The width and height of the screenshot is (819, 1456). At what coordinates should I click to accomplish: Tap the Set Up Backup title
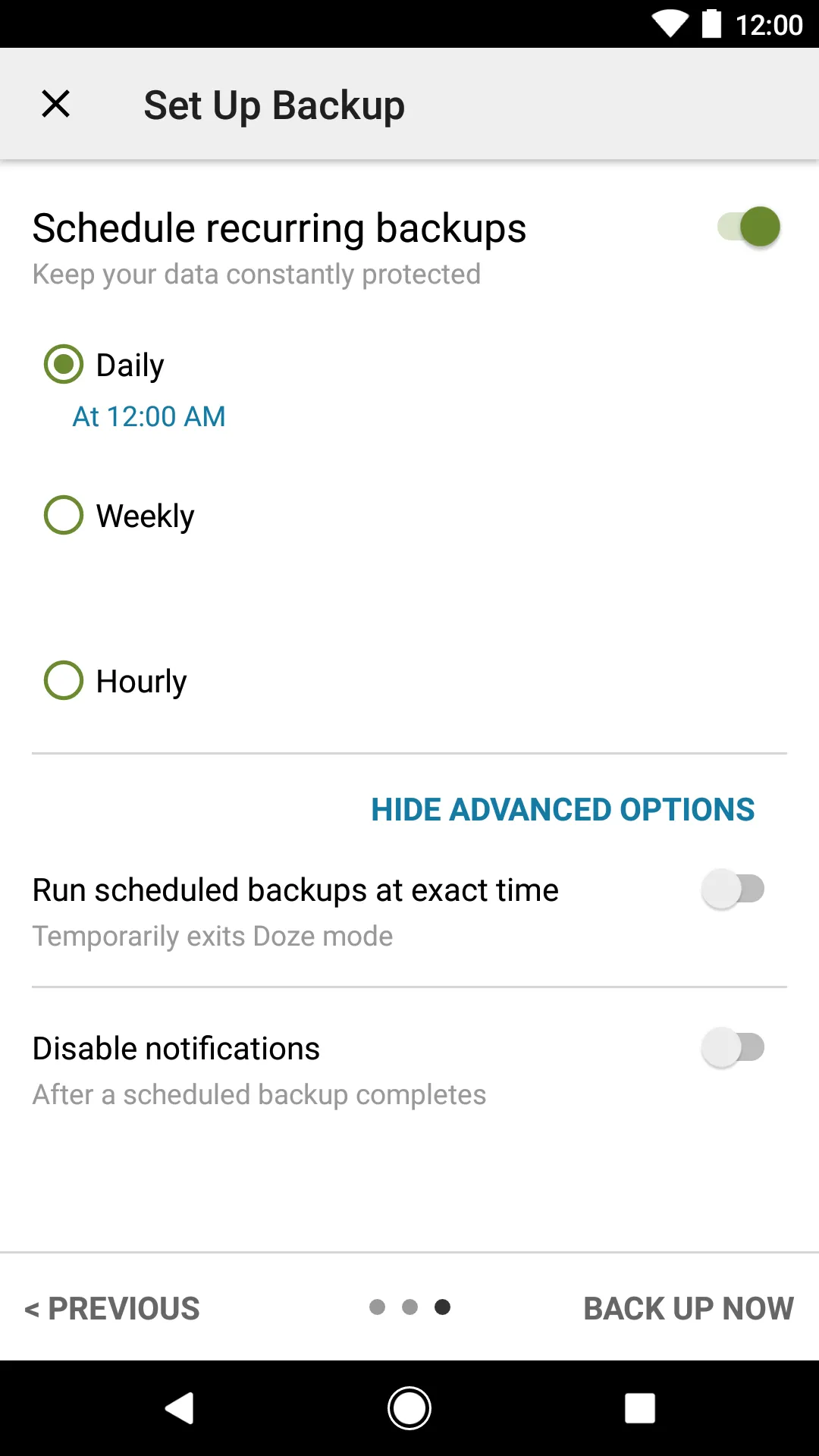click(274, 104)
